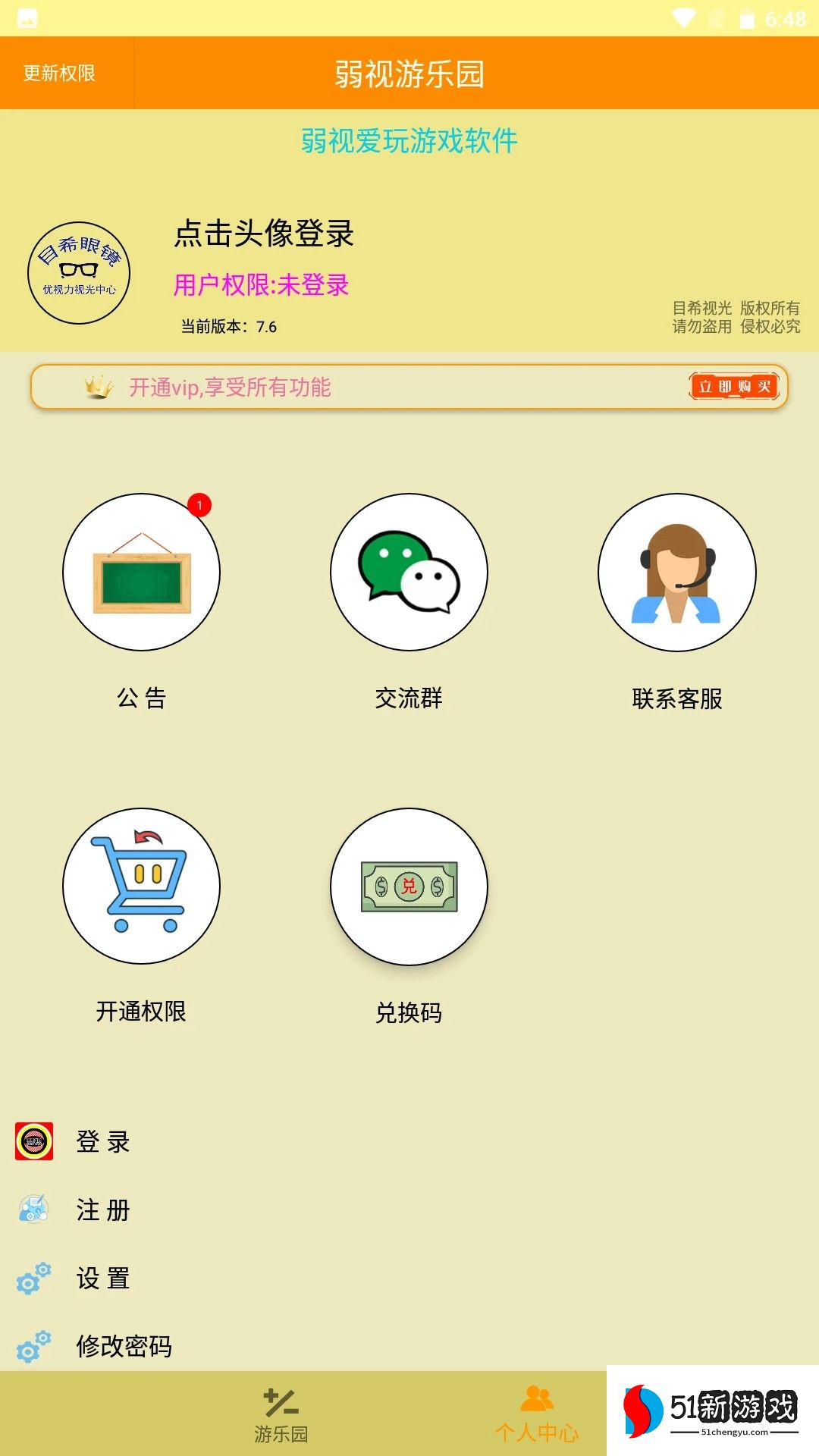Open the 注册 registration row
Viewport: 819px width, 1456px height.
(103, 1210)
